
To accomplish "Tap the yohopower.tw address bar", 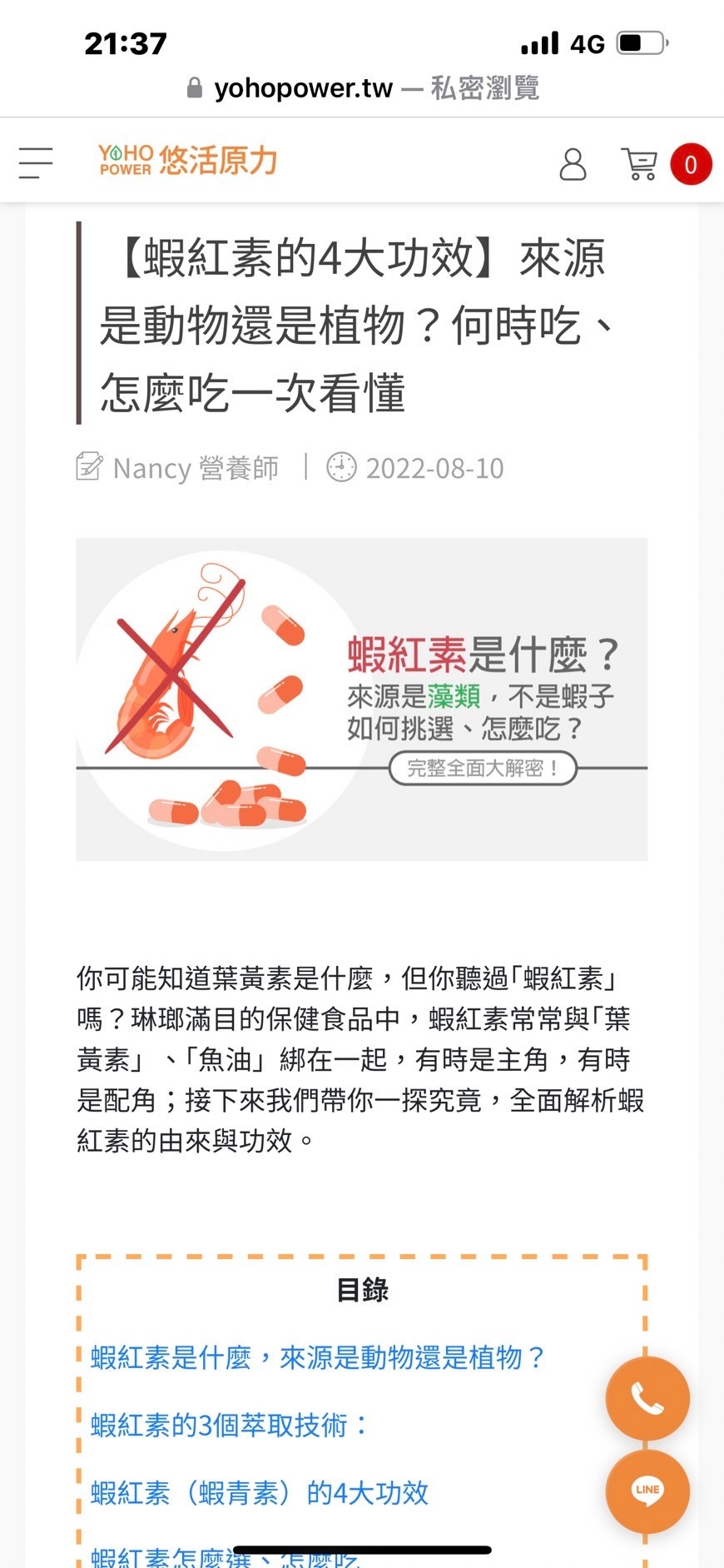I will point(362,87).
